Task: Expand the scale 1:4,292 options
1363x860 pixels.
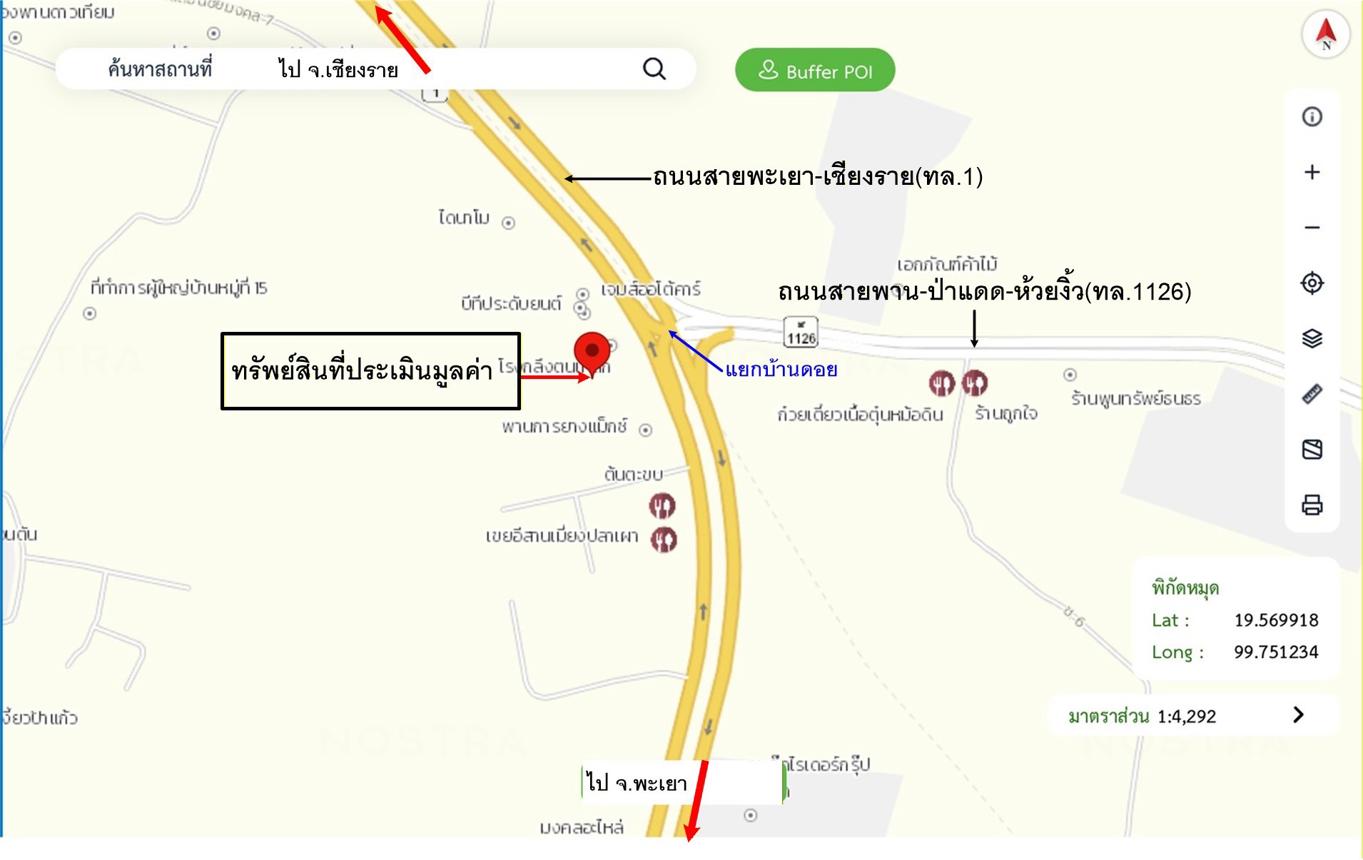Action: point(1297,715)
